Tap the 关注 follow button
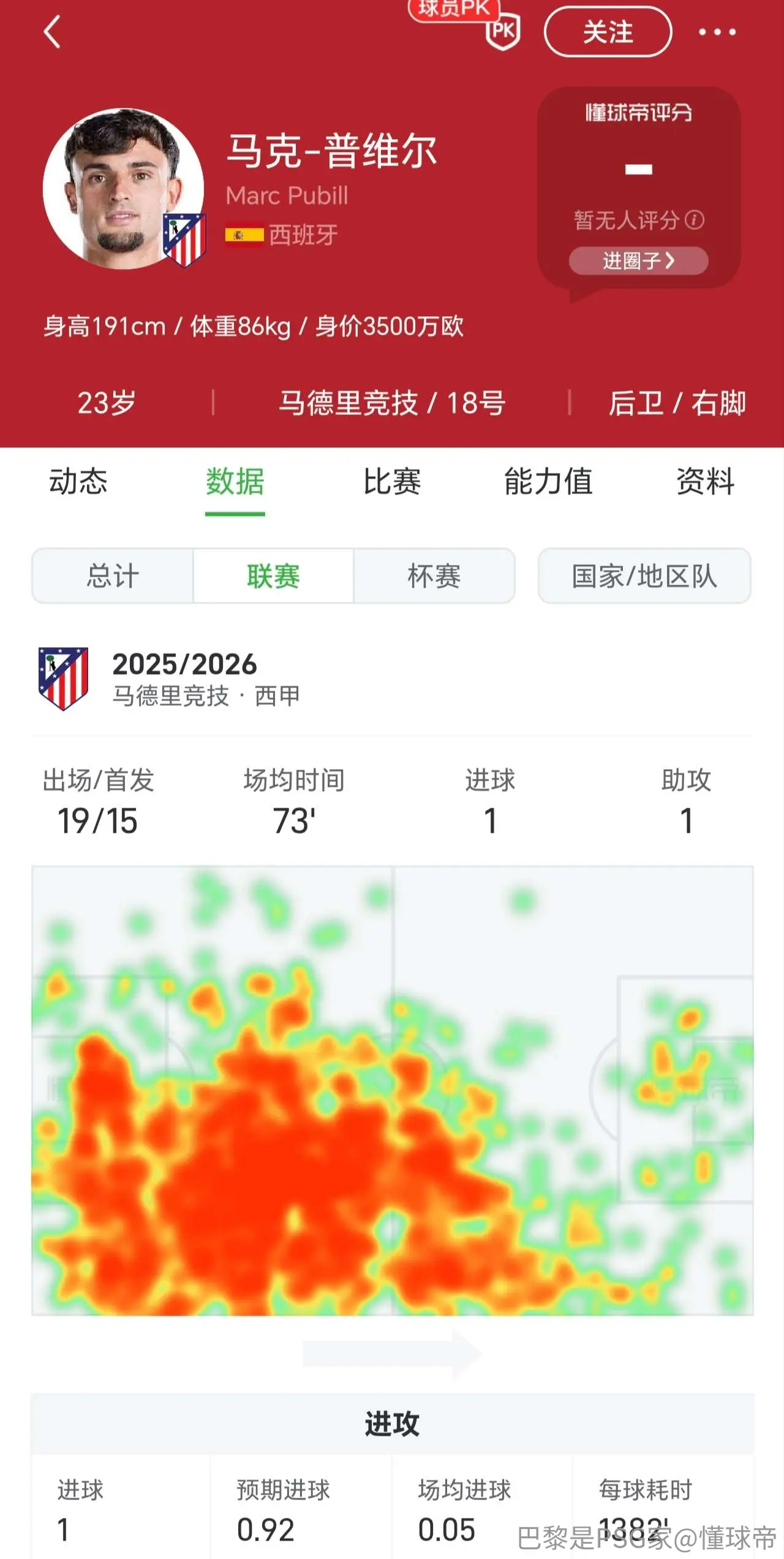Screen dimensions: 784x1559 coord(608,32)
